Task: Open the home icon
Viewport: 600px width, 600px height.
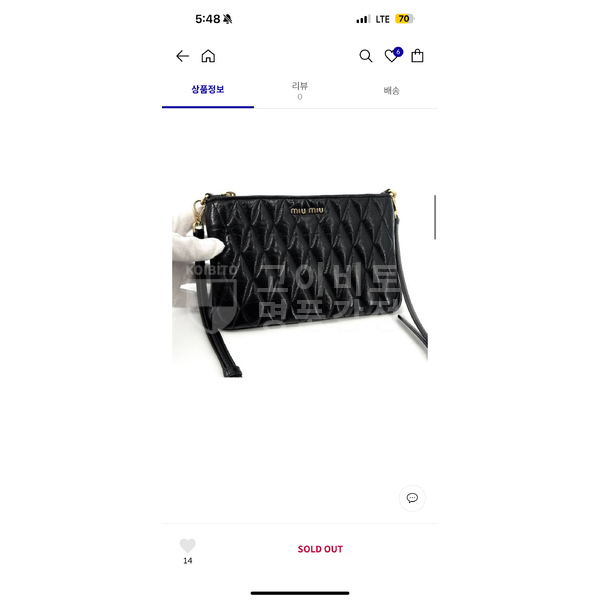Action: pyautogui.click(x=208, y=56)
